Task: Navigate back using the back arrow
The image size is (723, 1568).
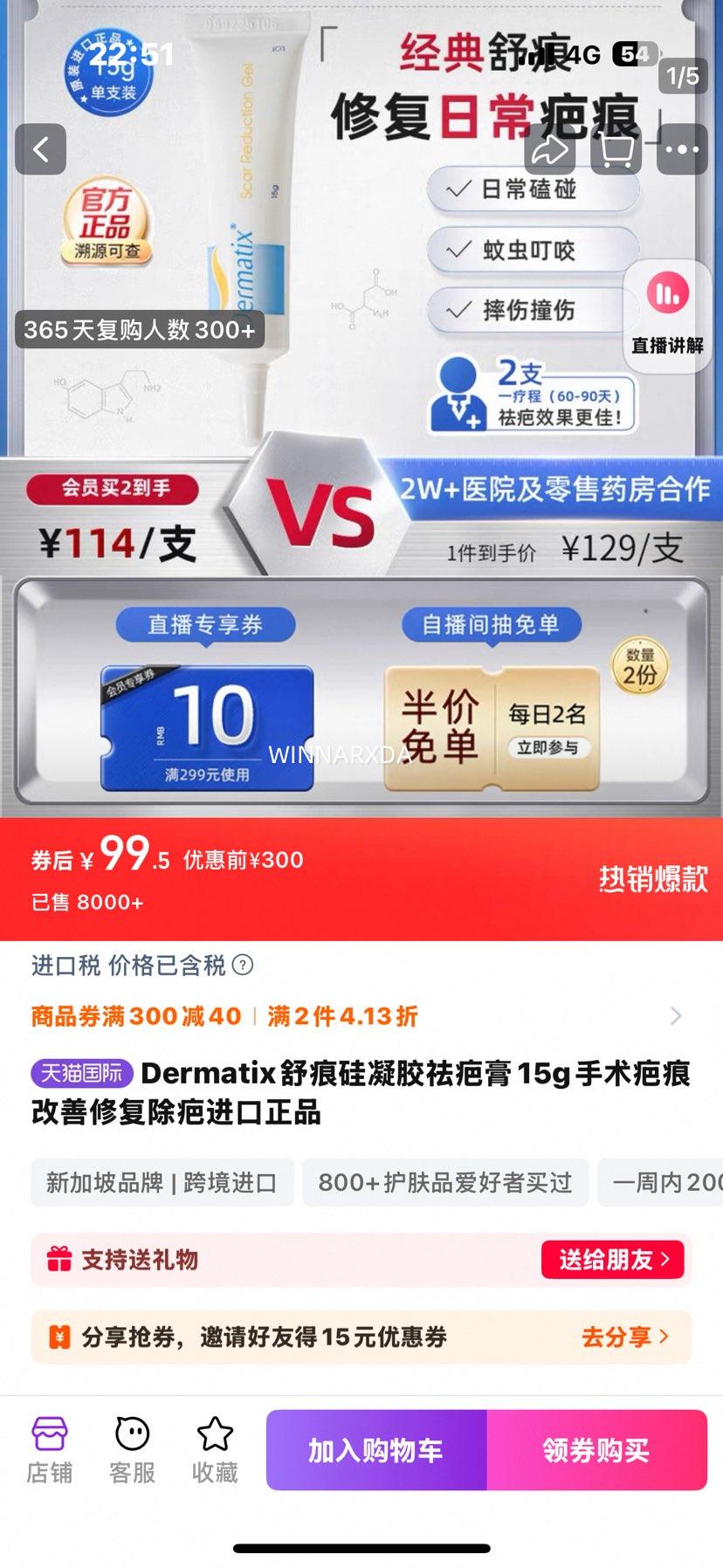Action: [41, 148]
